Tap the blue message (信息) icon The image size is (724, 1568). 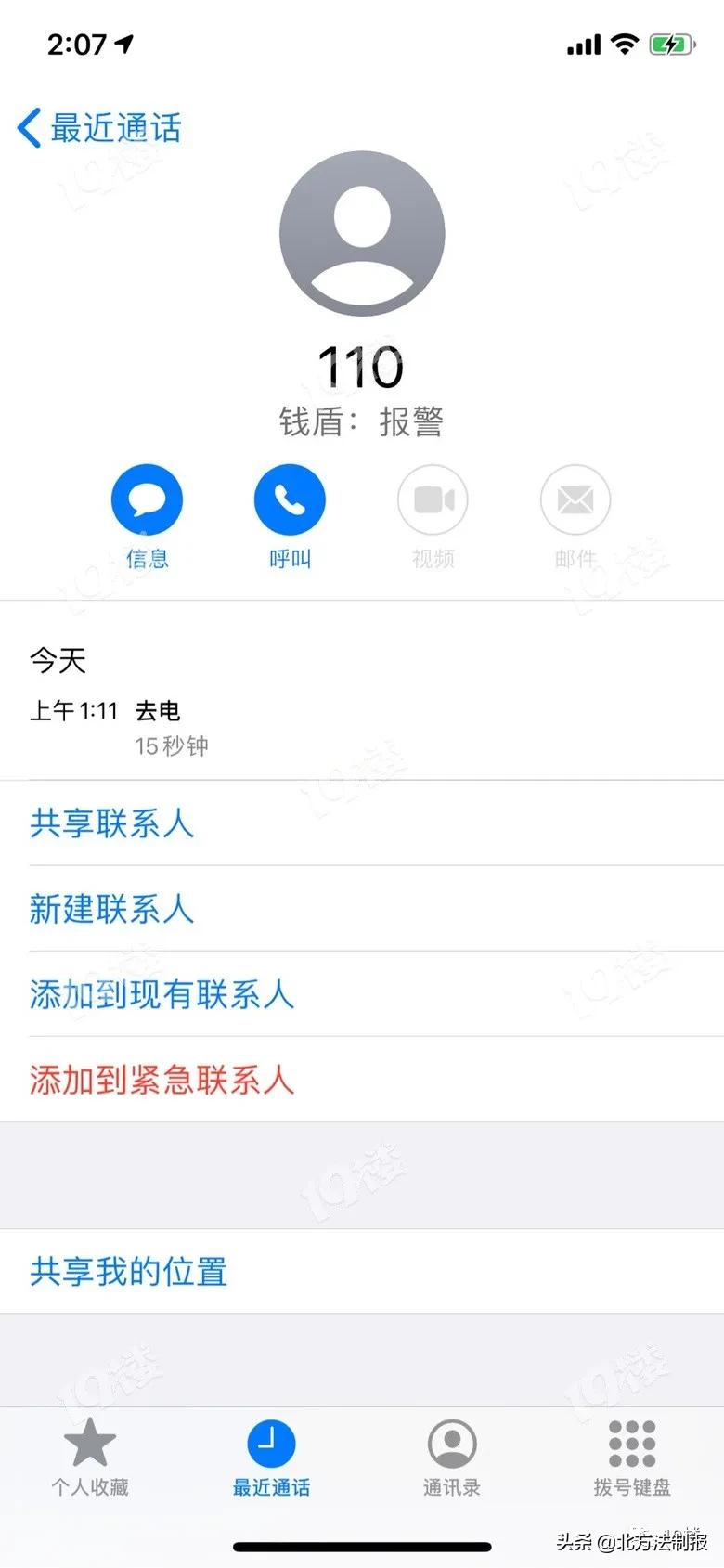point(147,499)
